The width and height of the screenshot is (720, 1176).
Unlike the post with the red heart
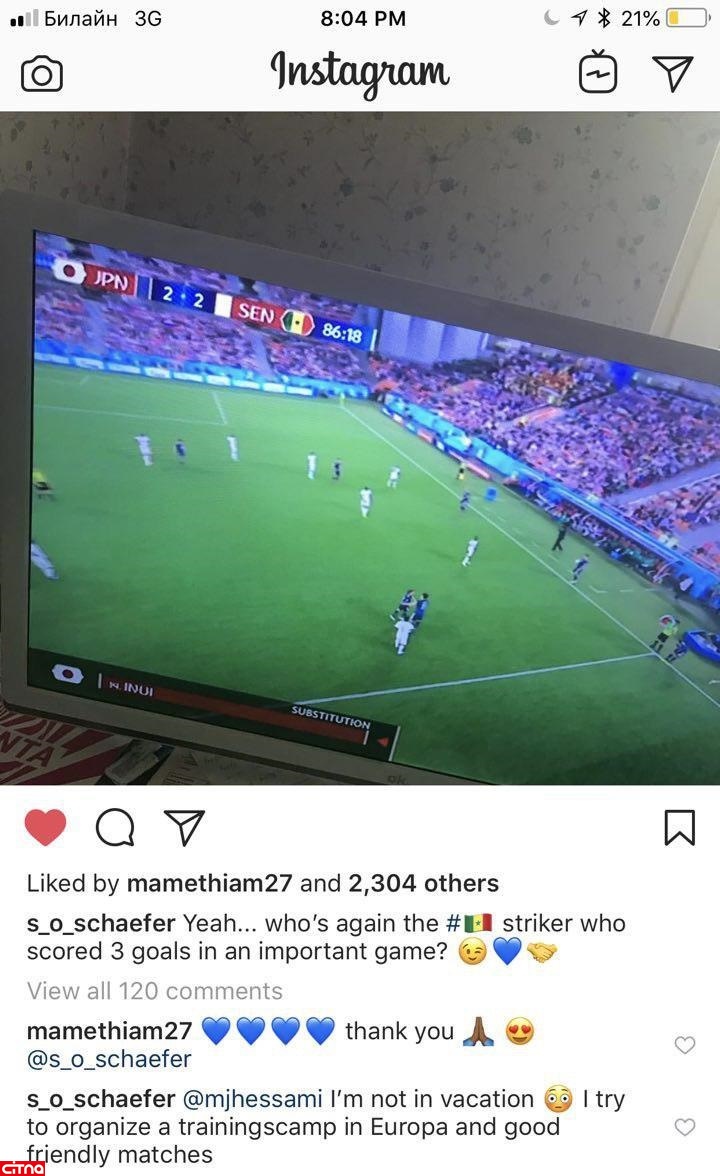[45, 828]
